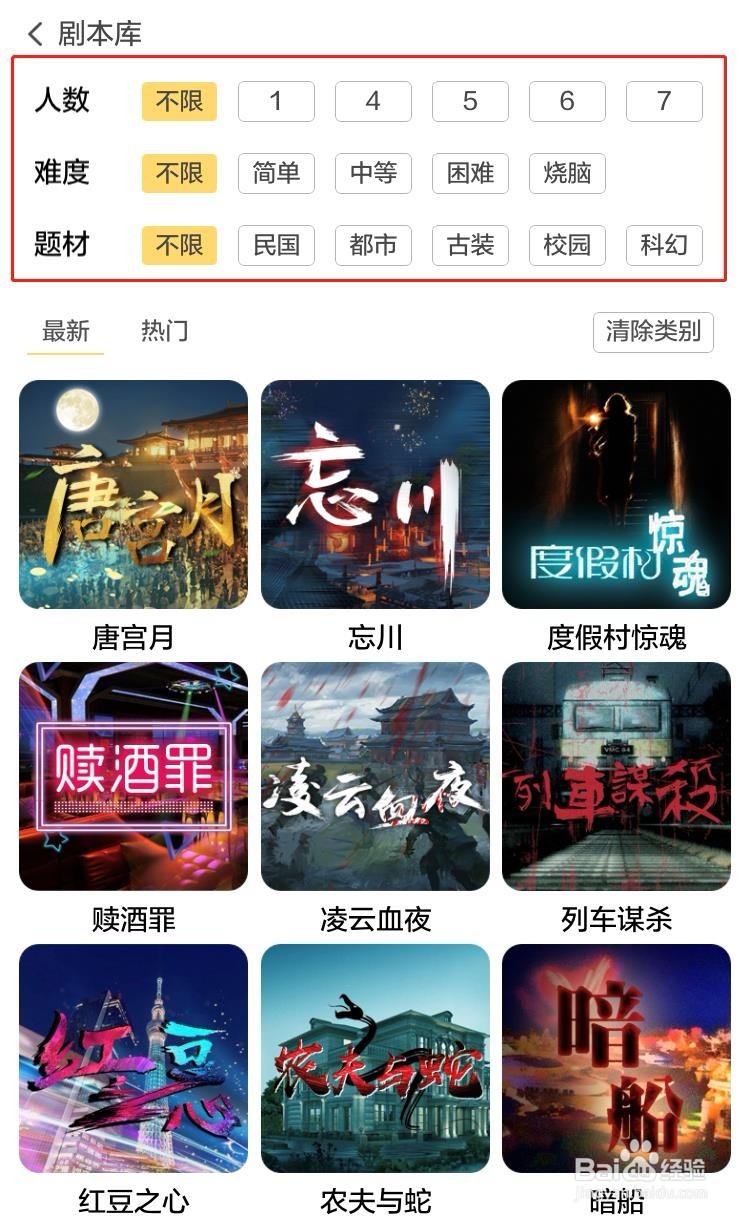Select 不限 under 人数

click(179, 101)
